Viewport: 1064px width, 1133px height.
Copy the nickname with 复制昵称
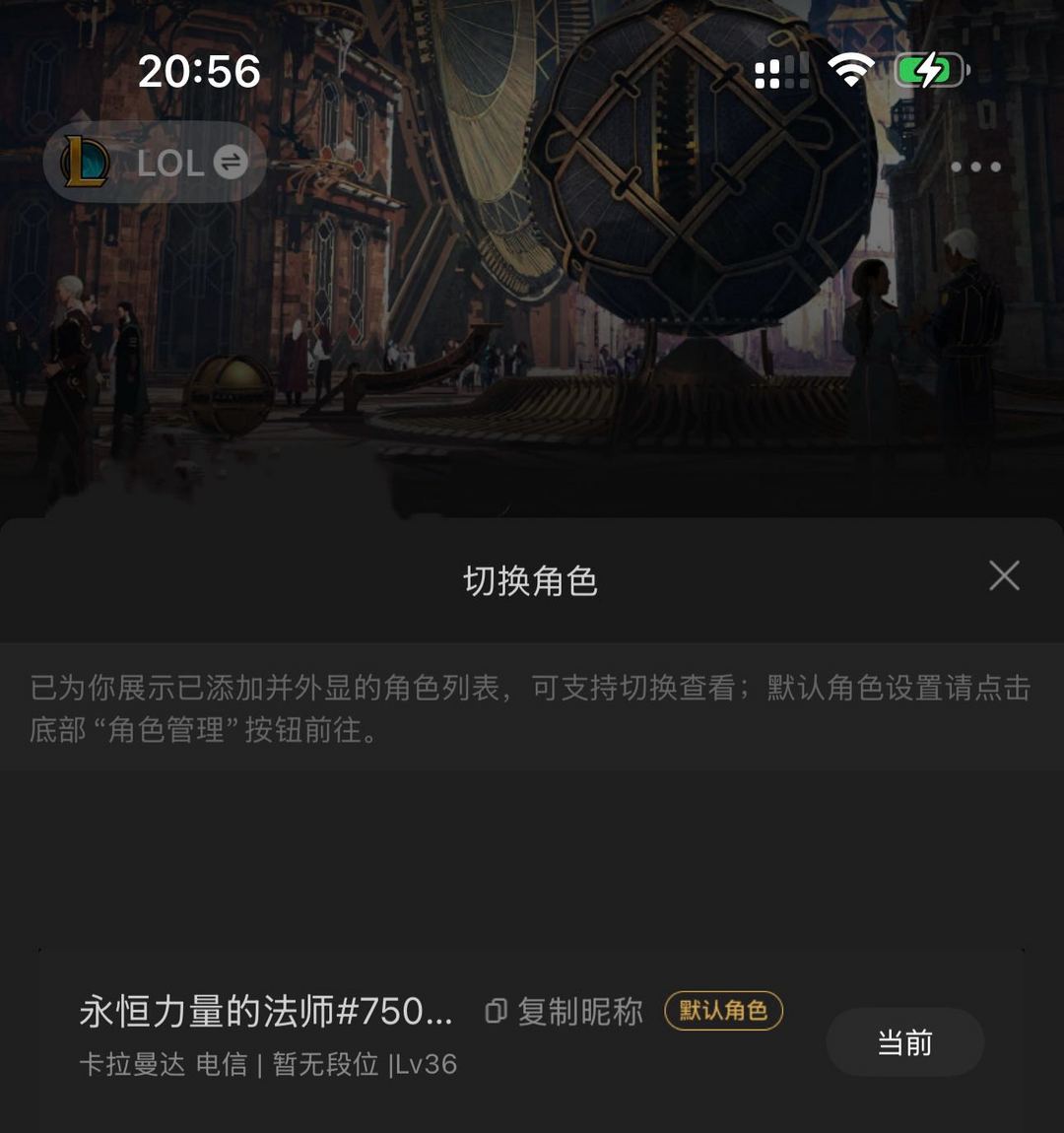pyautogui.click(x=565, y=1012)
